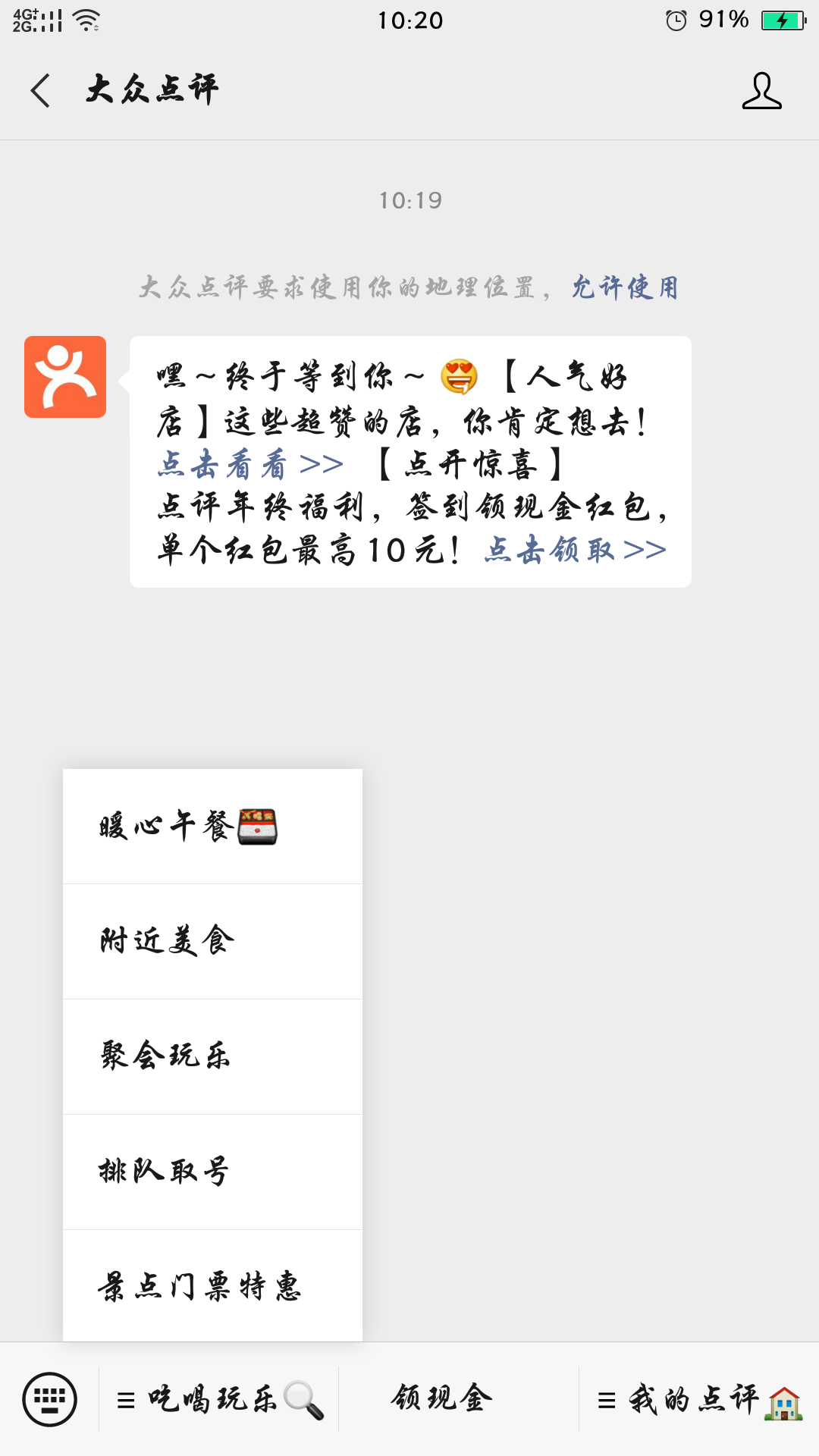Open the 大众点评 orange avatar

click(x=65, y=377)
